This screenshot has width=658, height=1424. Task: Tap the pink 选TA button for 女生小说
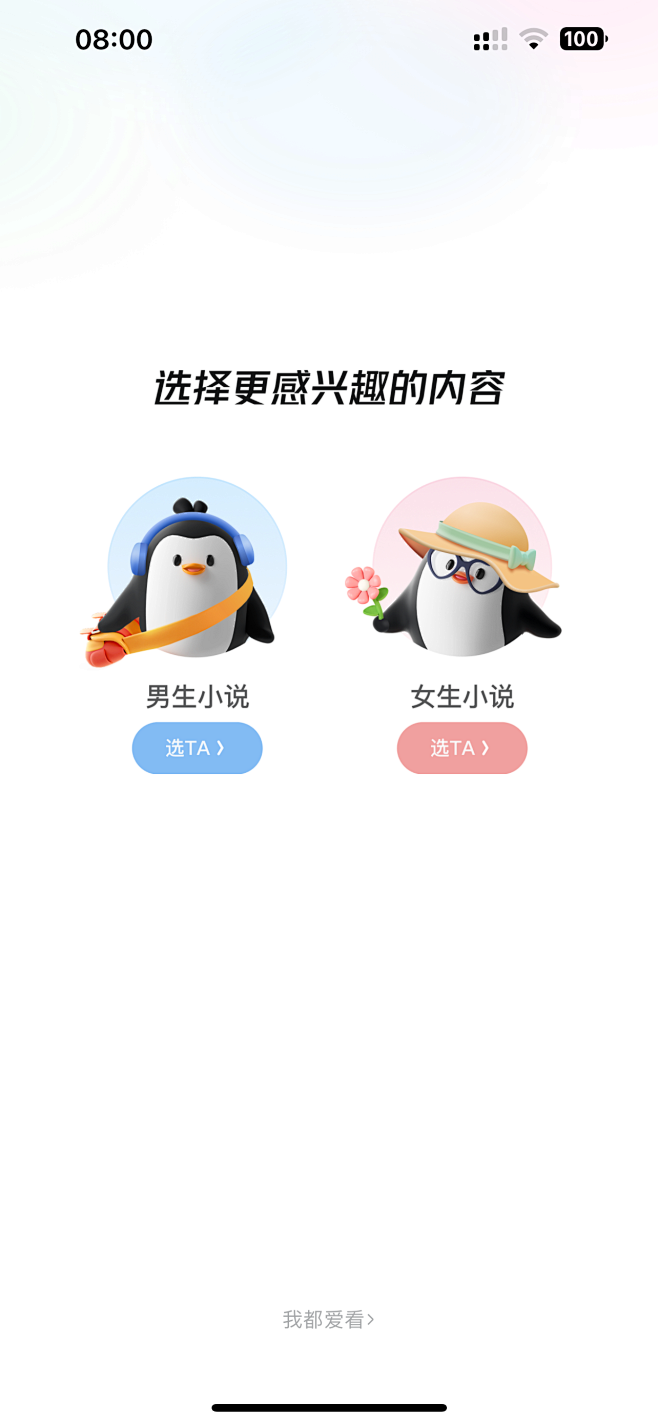pyautogui.click(x=462, y=748)
